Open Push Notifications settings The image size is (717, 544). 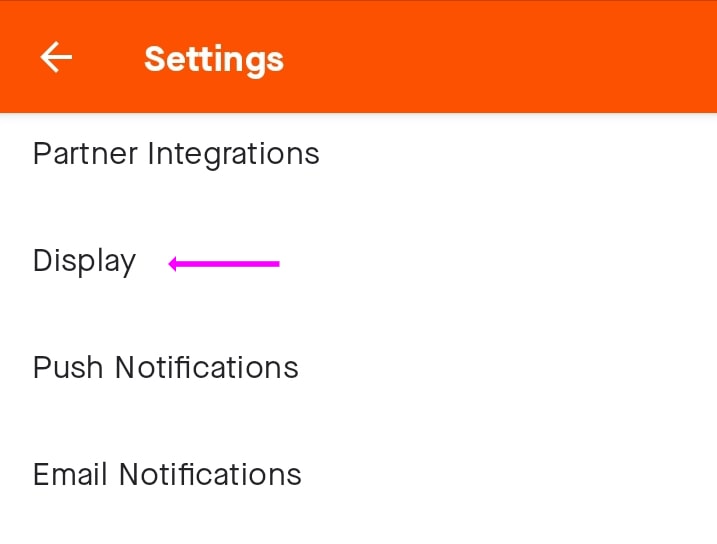[166, 367]
